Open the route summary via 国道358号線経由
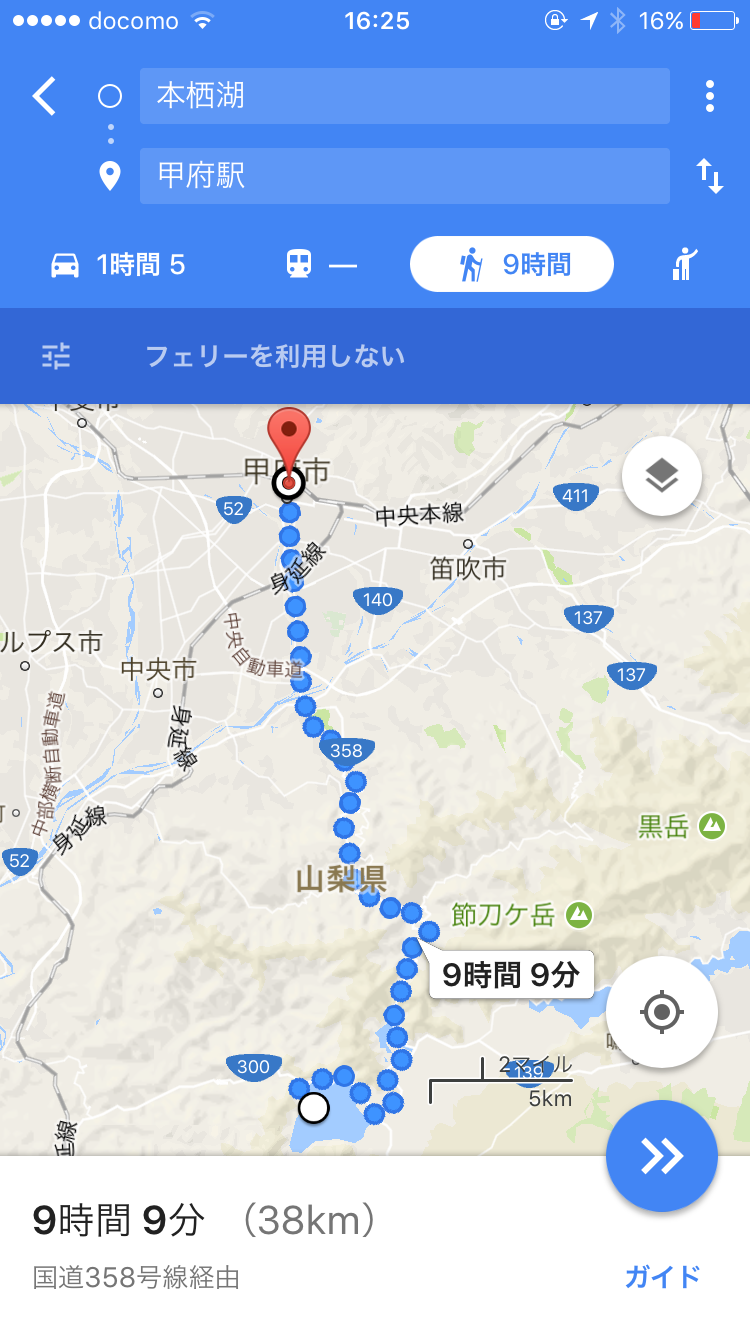 136,1277
